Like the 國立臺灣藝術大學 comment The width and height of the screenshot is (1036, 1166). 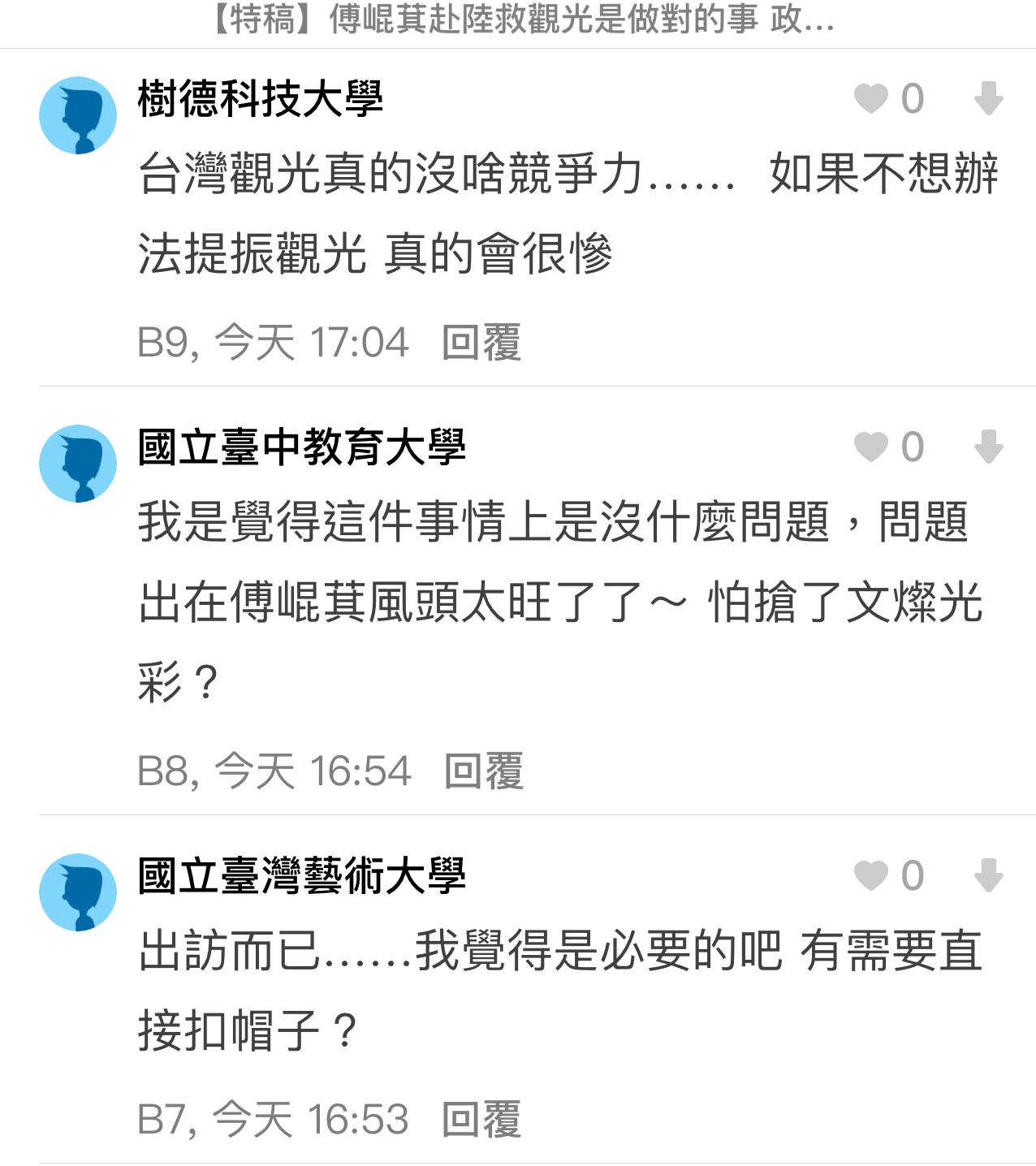click(x=871, y=875)
